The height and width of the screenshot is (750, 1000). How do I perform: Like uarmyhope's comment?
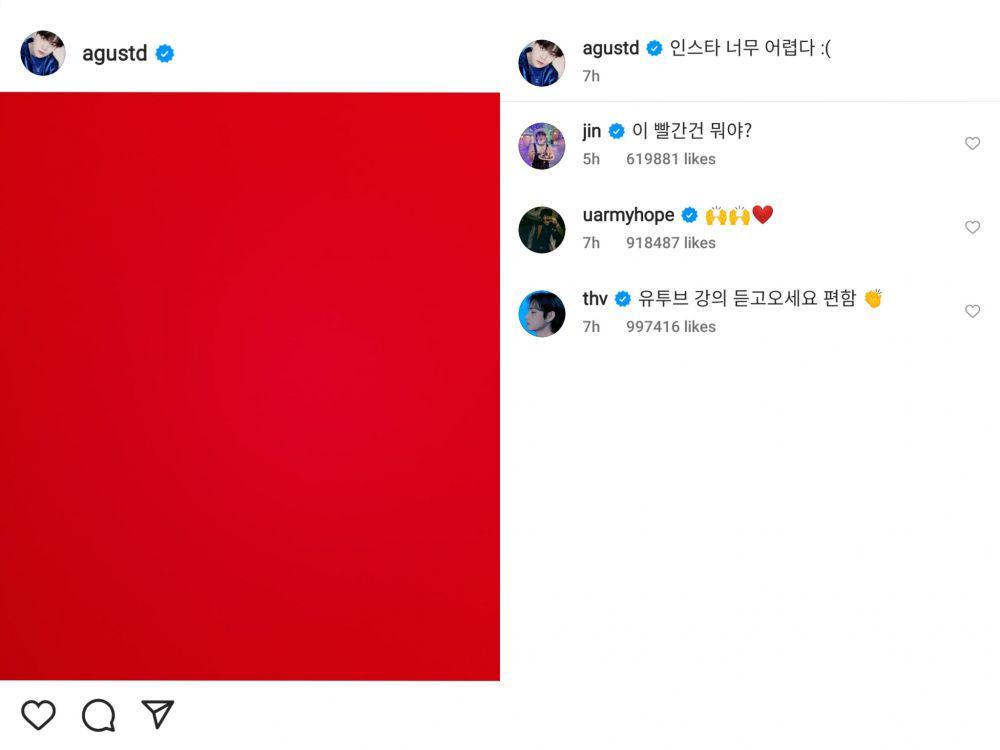(x=972, y=228)
